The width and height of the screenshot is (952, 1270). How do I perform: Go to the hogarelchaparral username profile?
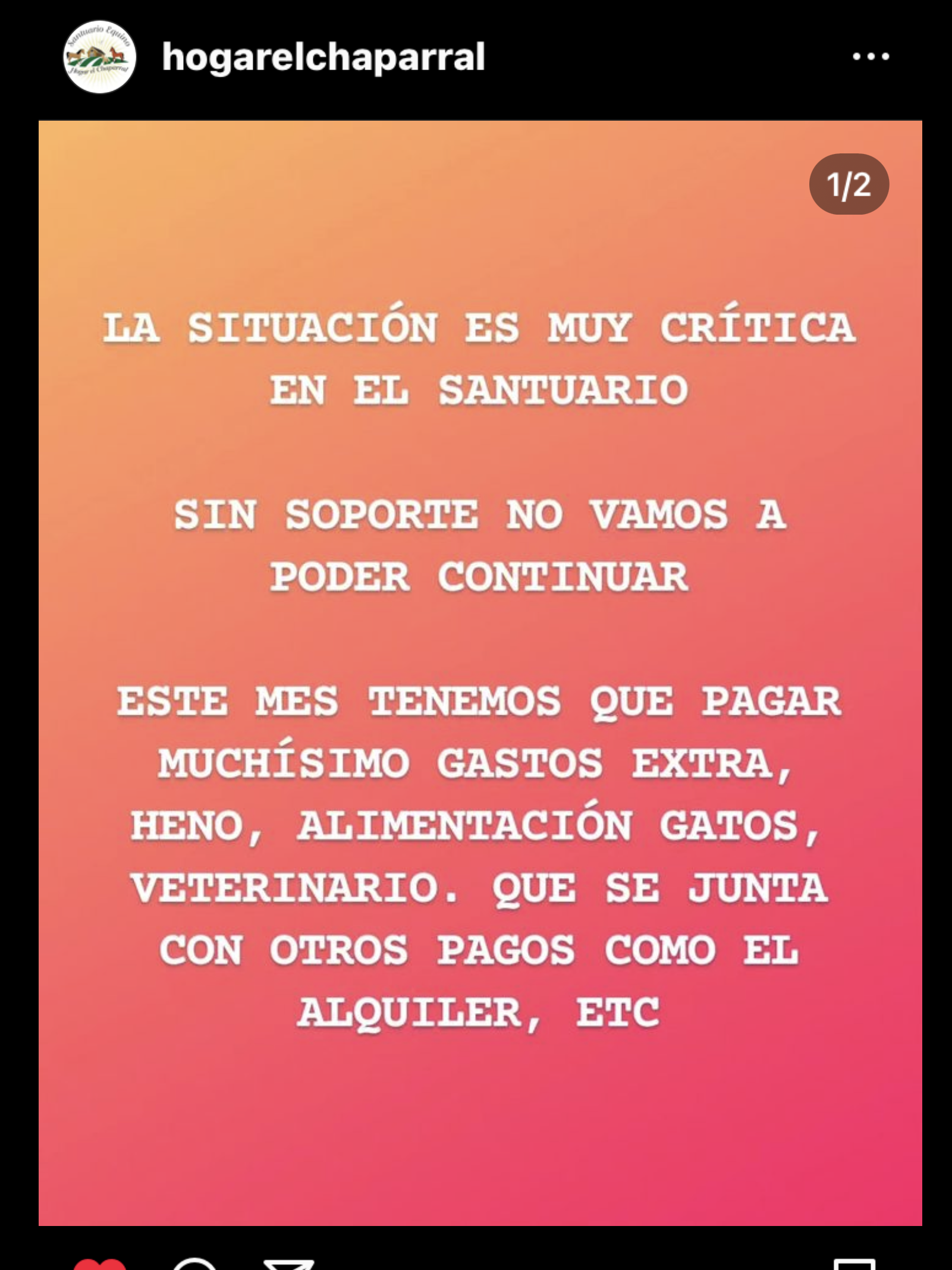click(x=323, y=58)
